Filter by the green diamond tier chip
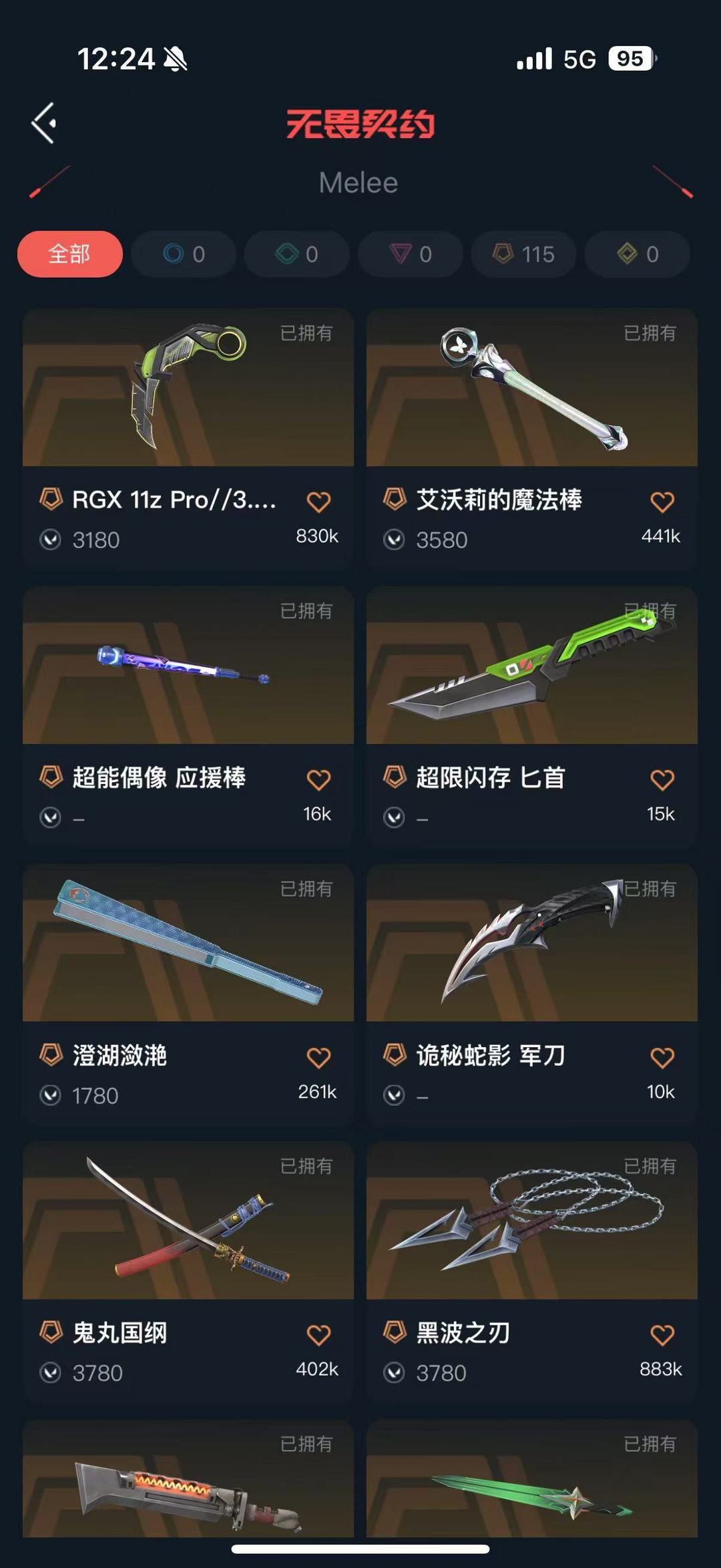 click(x=297, y=254)
